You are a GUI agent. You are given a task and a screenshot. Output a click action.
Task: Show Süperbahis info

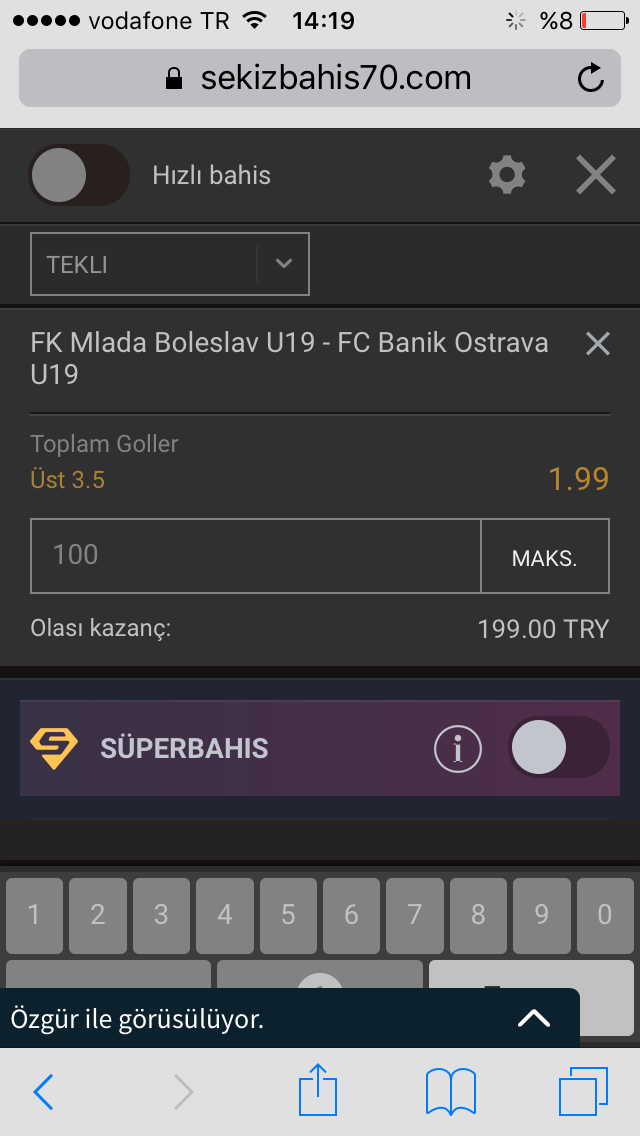457,748
